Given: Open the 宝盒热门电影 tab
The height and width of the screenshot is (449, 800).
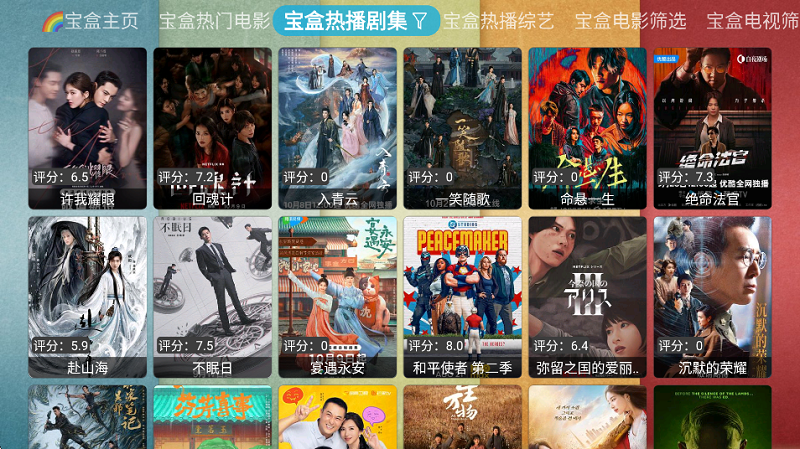Looking at the screenshot, I should pos(214,21).
